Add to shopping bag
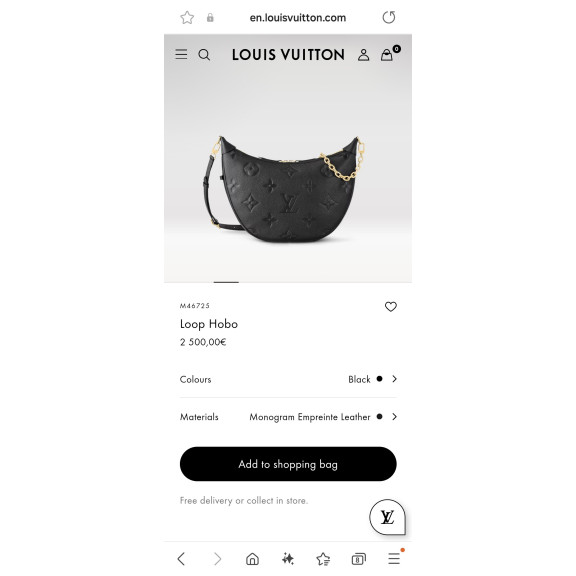 [x=288, y=464]
